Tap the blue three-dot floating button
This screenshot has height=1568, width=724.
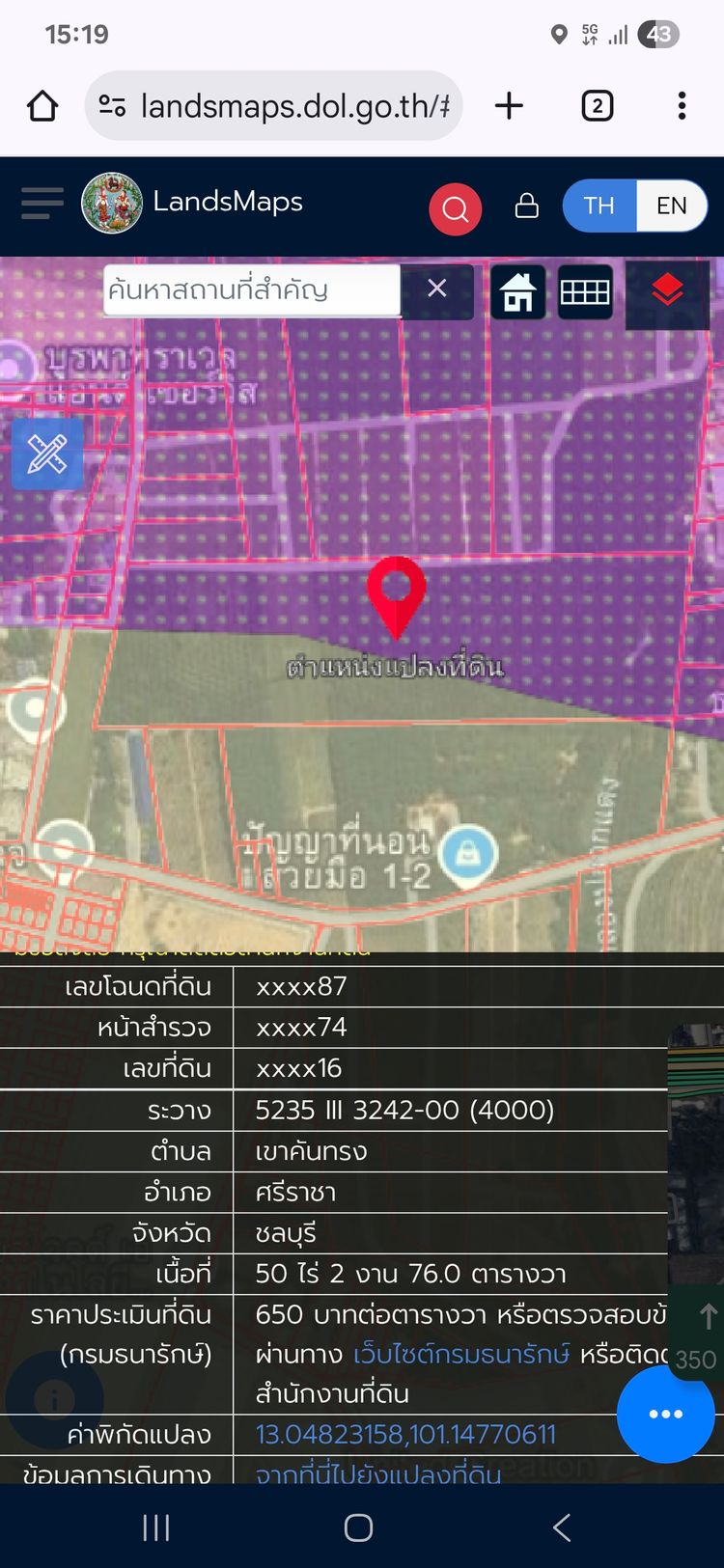click(x=665, y=1414)
